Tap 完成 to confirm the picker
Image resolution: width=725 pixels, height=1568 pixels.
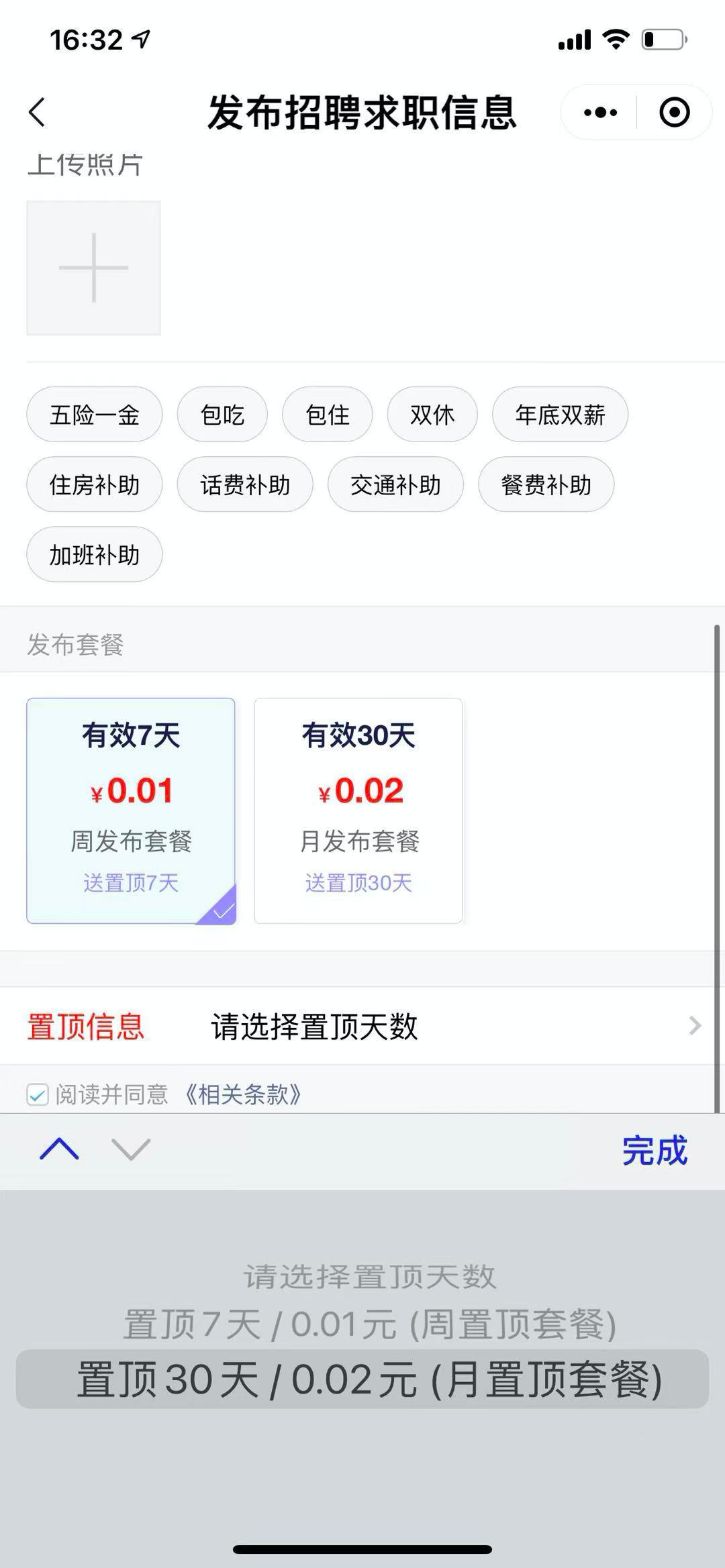point(655,1151)
